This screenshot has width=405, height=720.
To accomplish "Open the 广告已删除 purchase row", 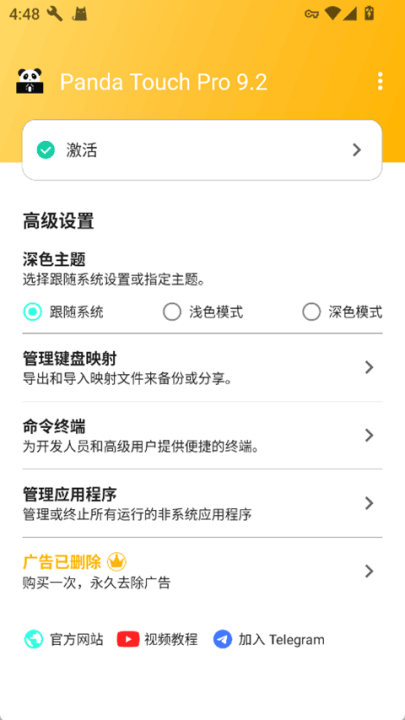I will [x=202, y=571].
